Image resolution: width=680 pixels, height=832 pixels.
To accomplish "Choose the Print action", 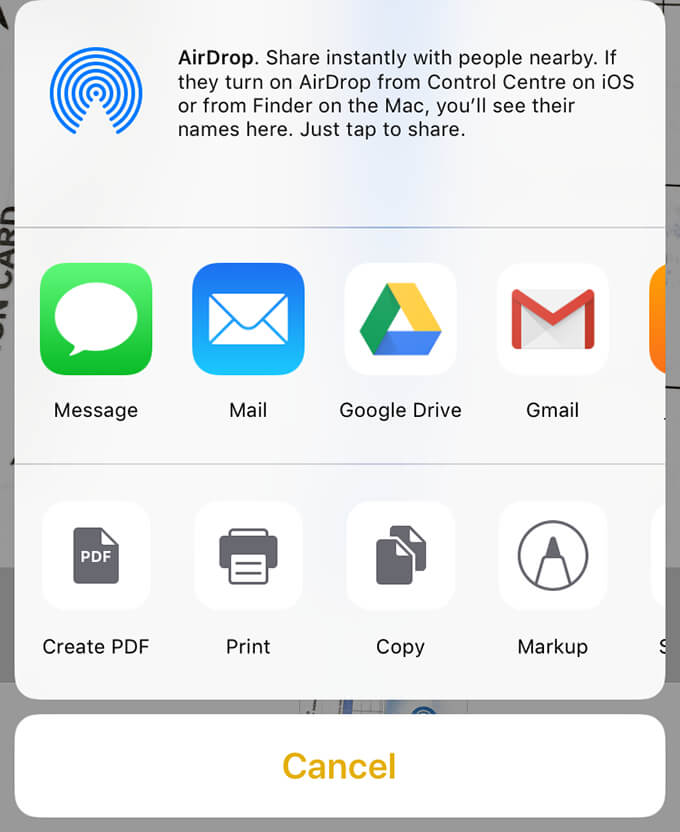I will (248, 556).
